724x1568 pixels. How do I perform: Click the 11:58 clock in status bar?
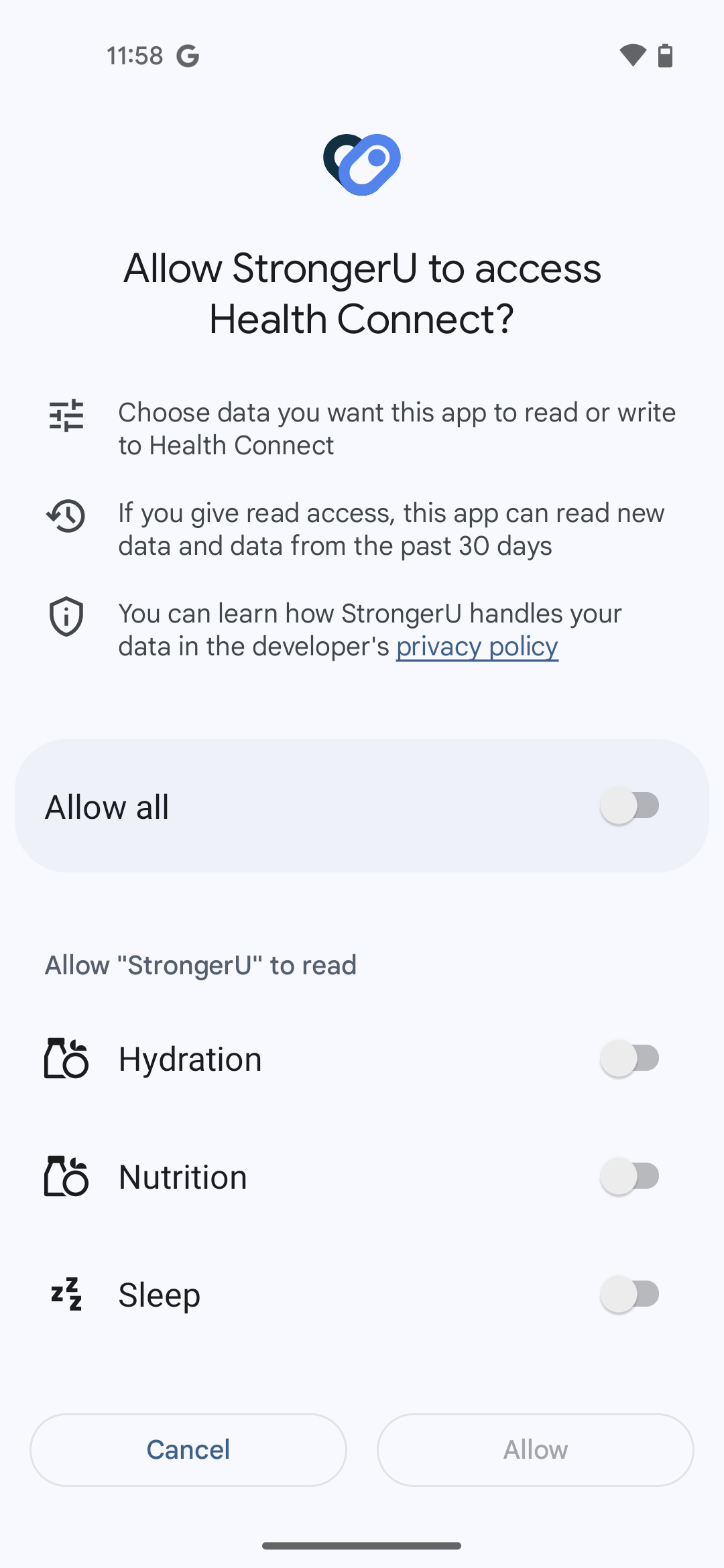[134, 56]
